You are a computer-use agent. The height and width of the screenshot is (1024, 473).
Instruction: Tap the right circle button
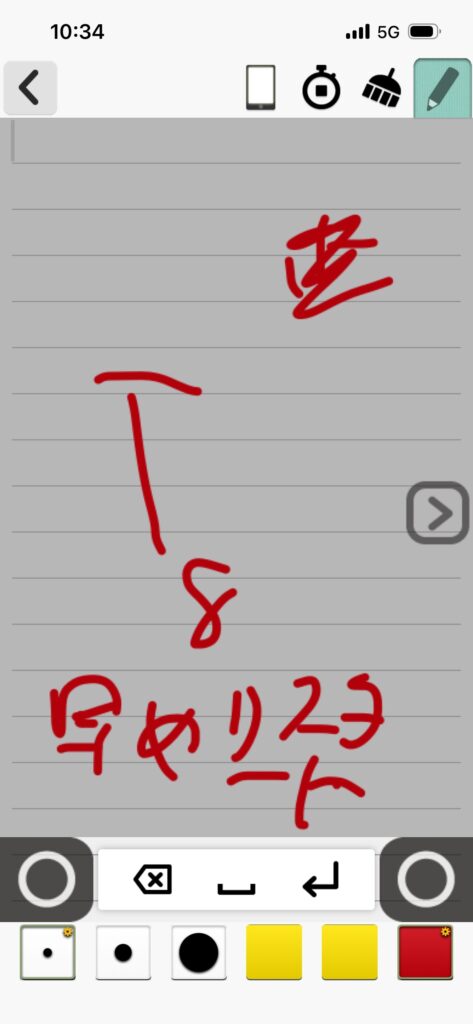click(x=426, y=879)
